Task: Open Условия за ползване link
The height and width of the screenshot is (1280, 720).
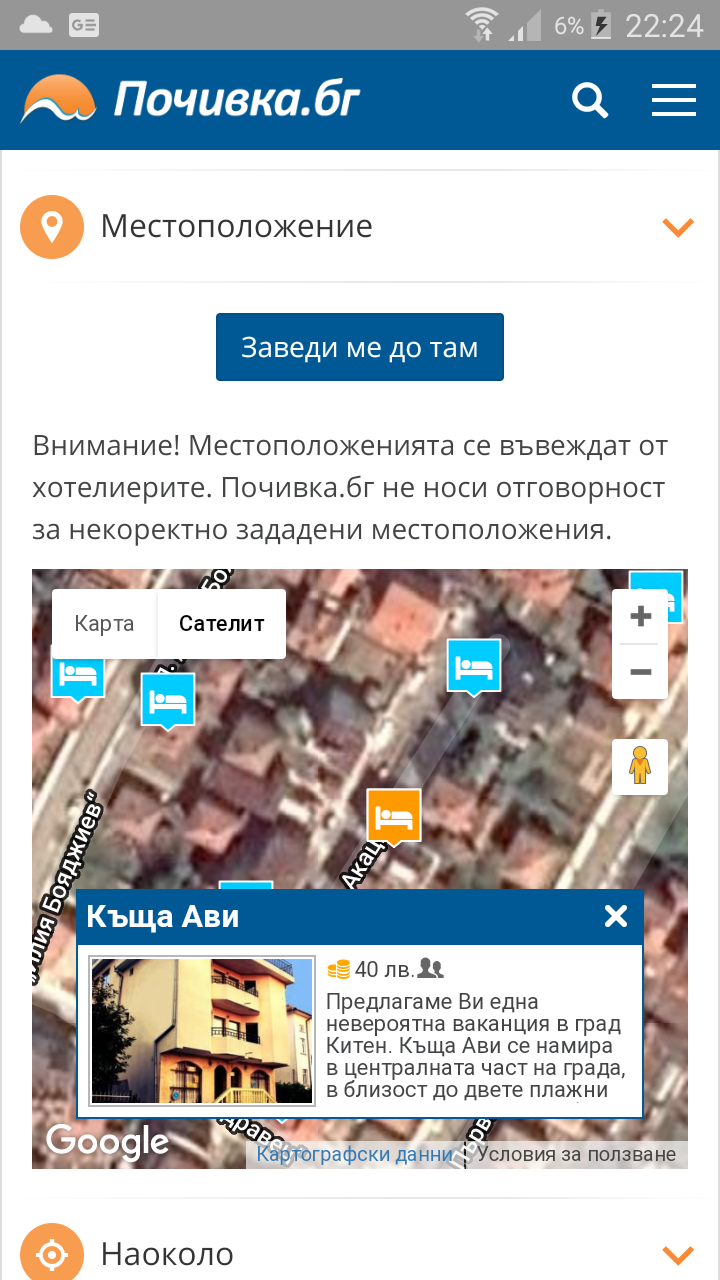Action: coord(577,1154)
